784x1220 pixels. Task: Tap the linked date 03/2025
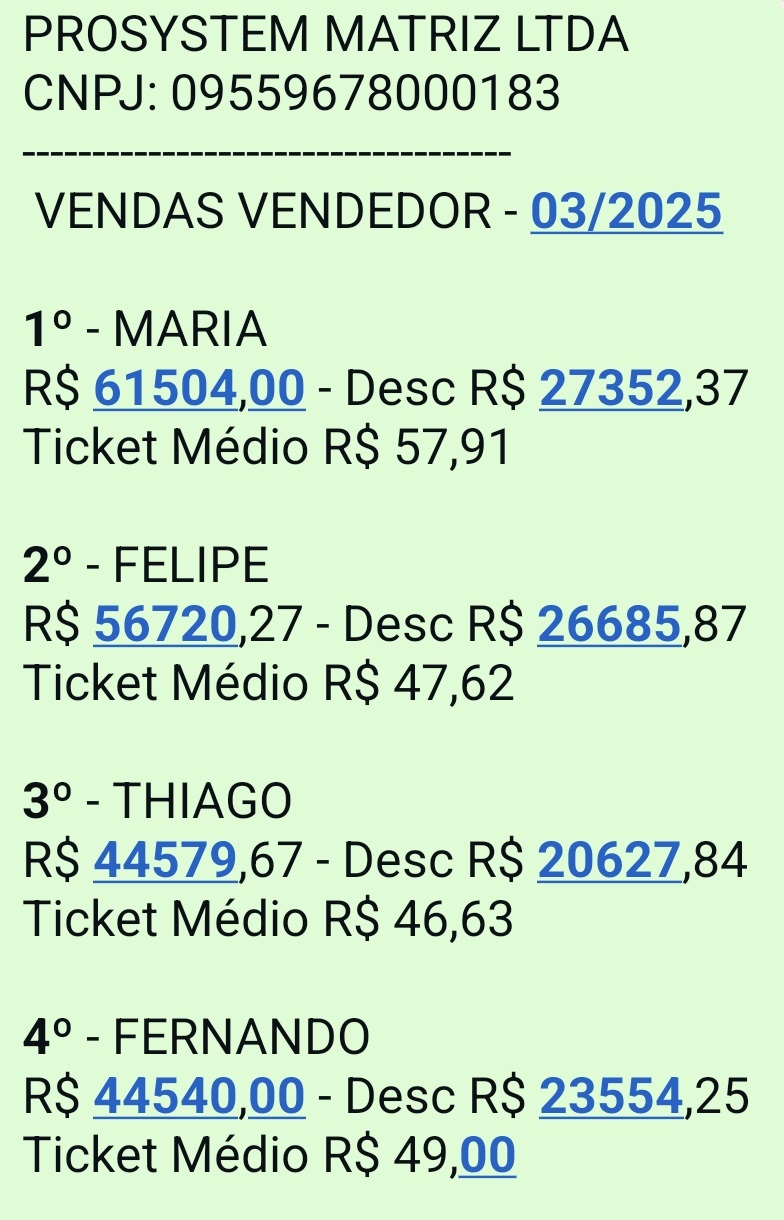(626, 212)
